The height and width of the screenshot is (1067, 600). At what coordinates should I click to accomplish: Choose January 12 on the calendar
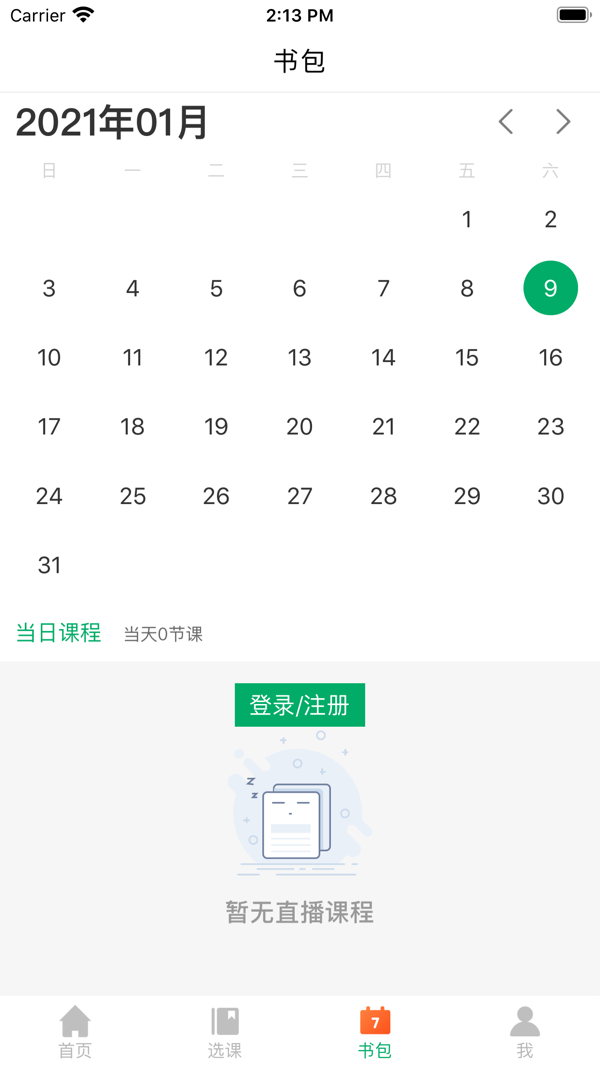pos(216,357)
